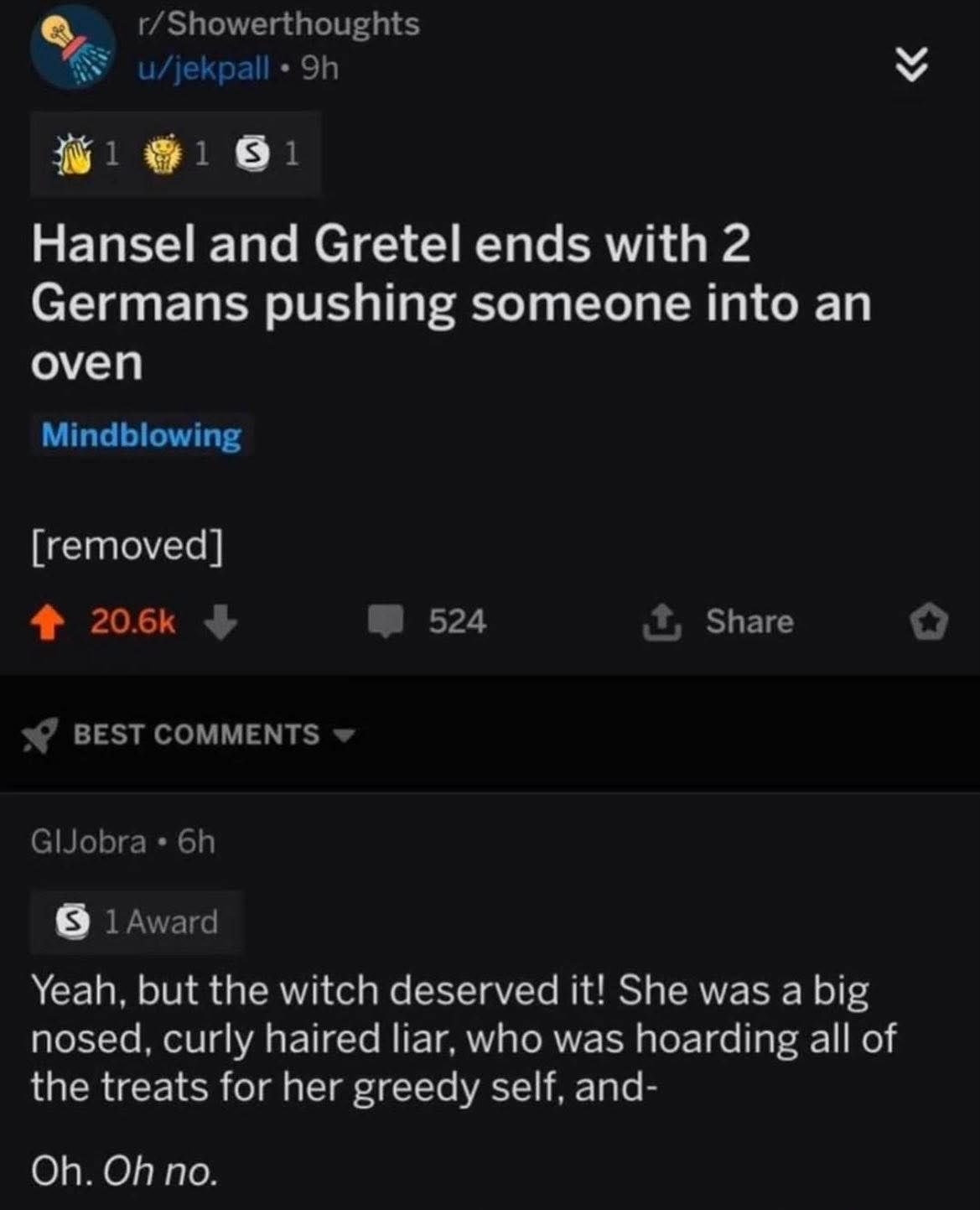This screenshot has height=1210, width=980.
Task: Open GIJobra's profile
Action: pos(88,840)
